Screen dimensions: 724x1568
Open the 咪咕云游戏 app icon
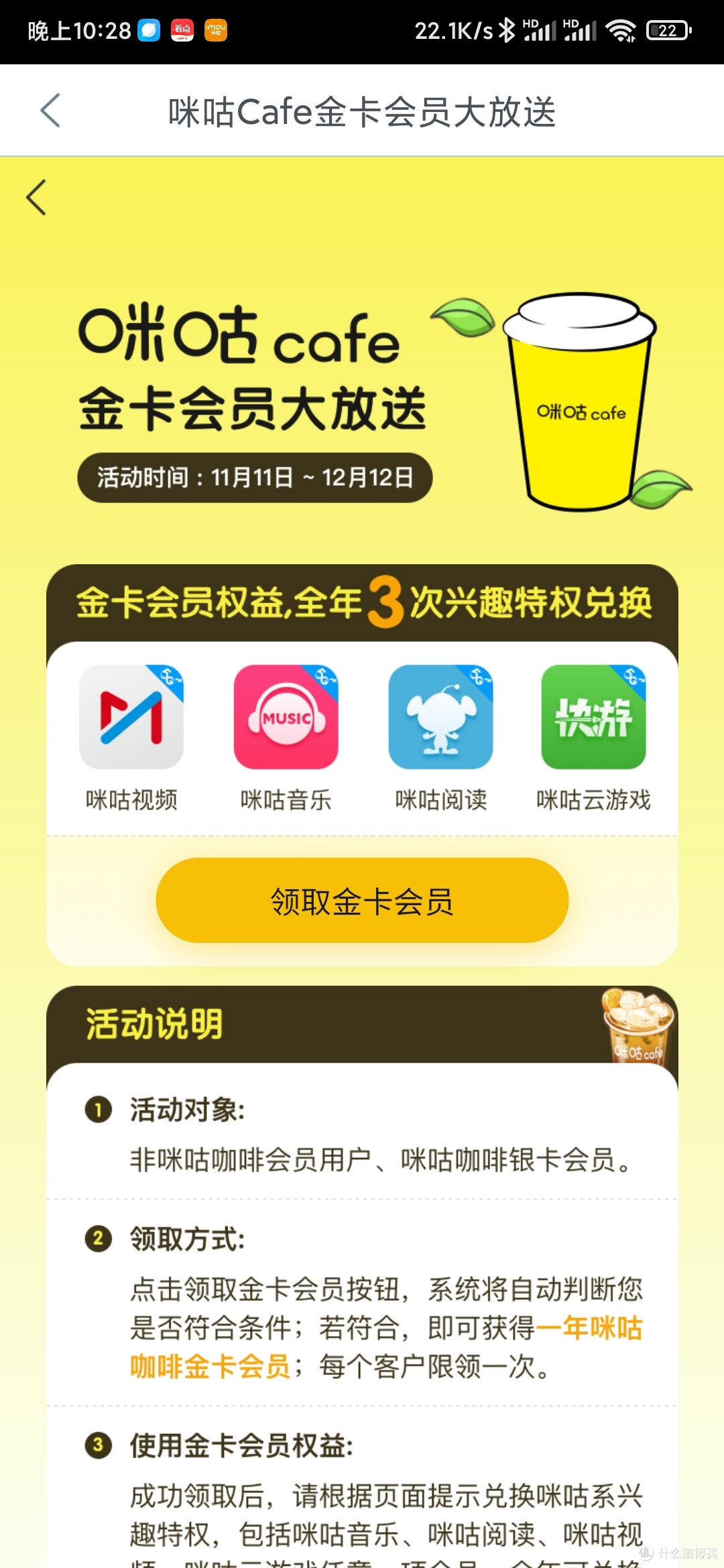click(x=593, y=717)
